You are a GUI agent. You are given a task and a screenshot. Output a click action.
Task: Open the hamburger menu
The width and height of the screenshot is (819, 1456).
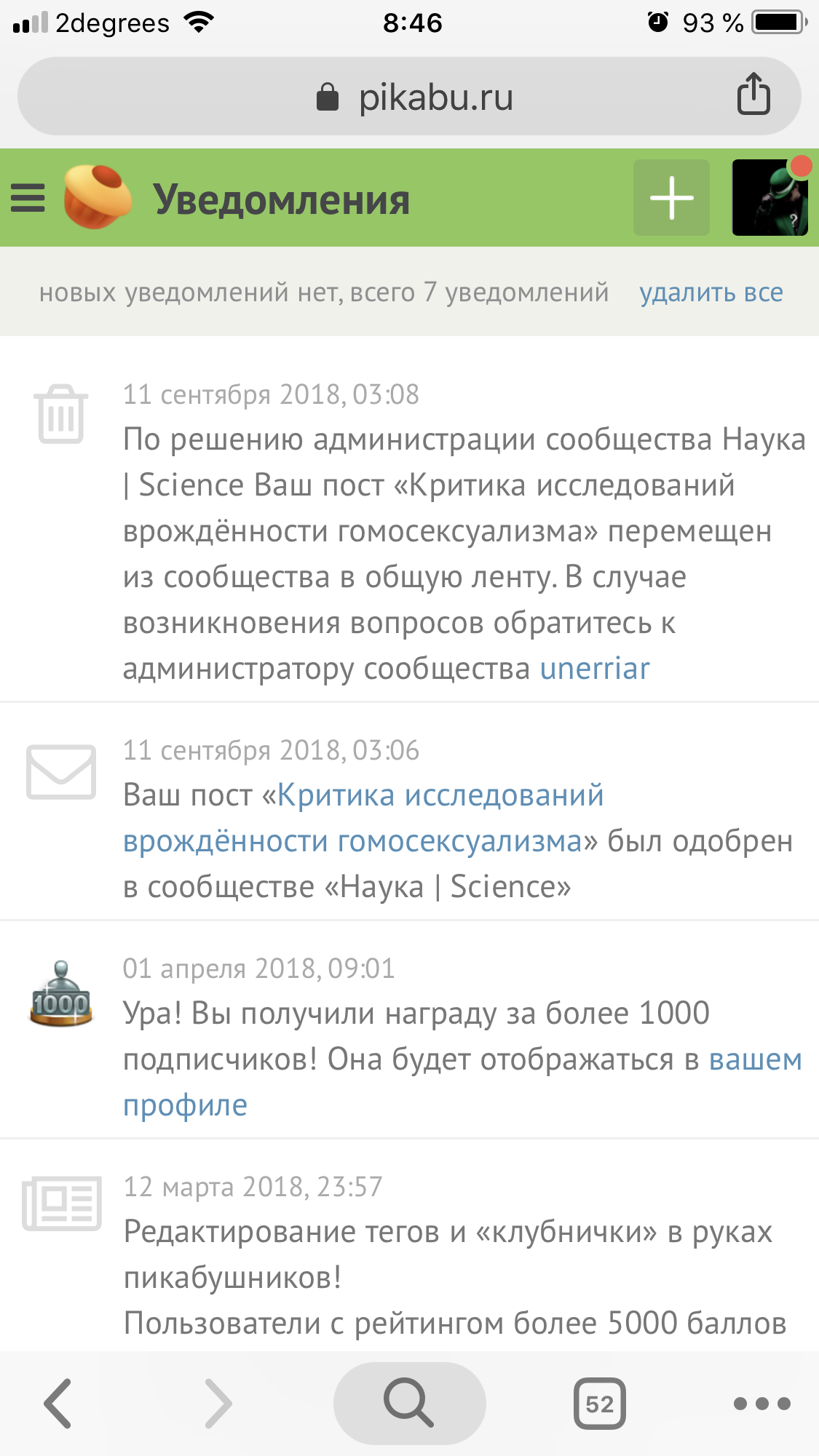[x=28, y=198]
